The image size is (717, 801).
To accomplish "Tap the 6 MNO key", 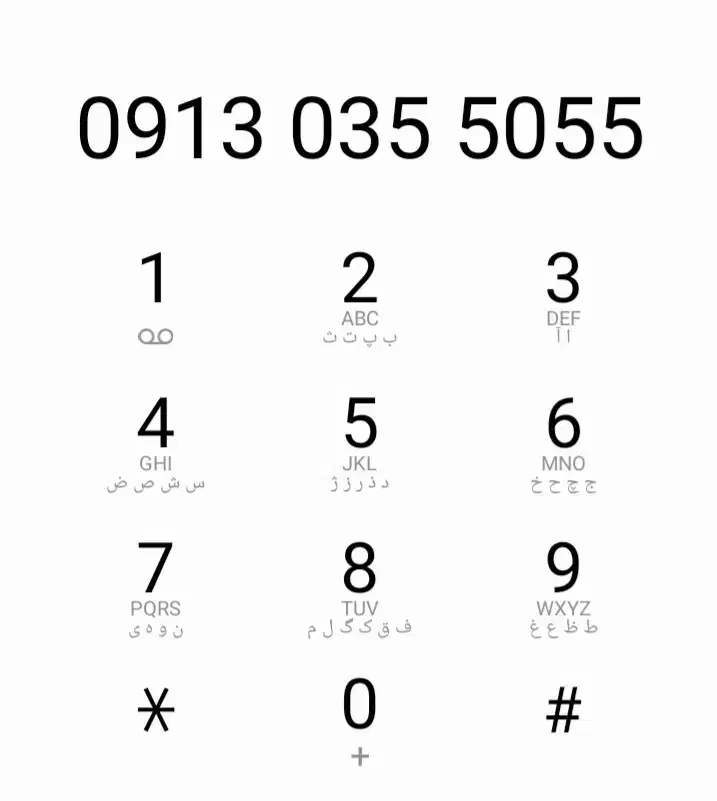I will point(563,441).
